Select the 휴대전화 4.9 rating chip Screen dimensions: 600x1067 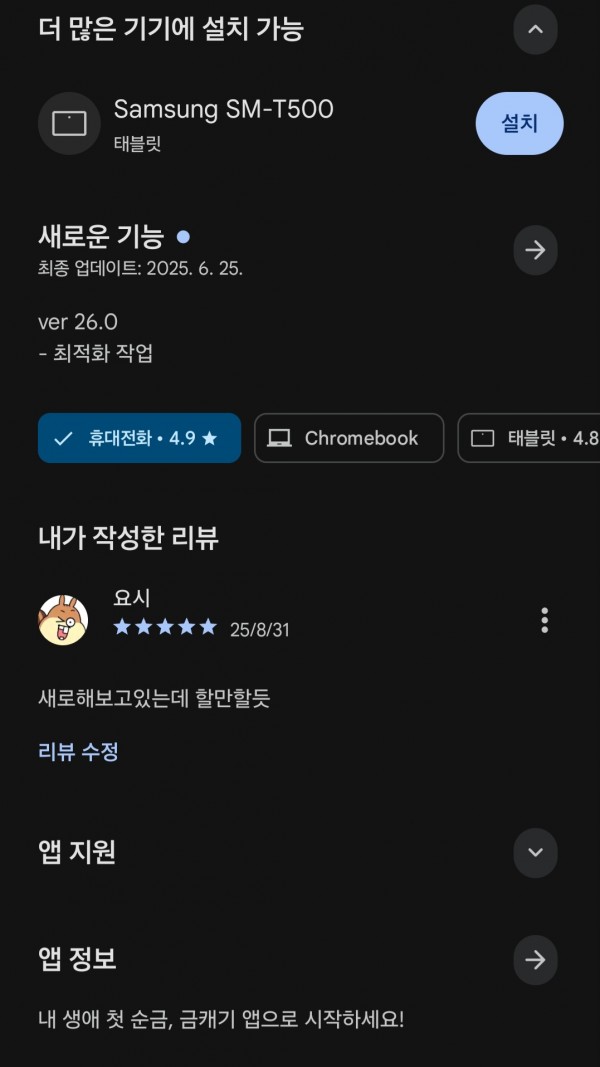coord(139,438)
